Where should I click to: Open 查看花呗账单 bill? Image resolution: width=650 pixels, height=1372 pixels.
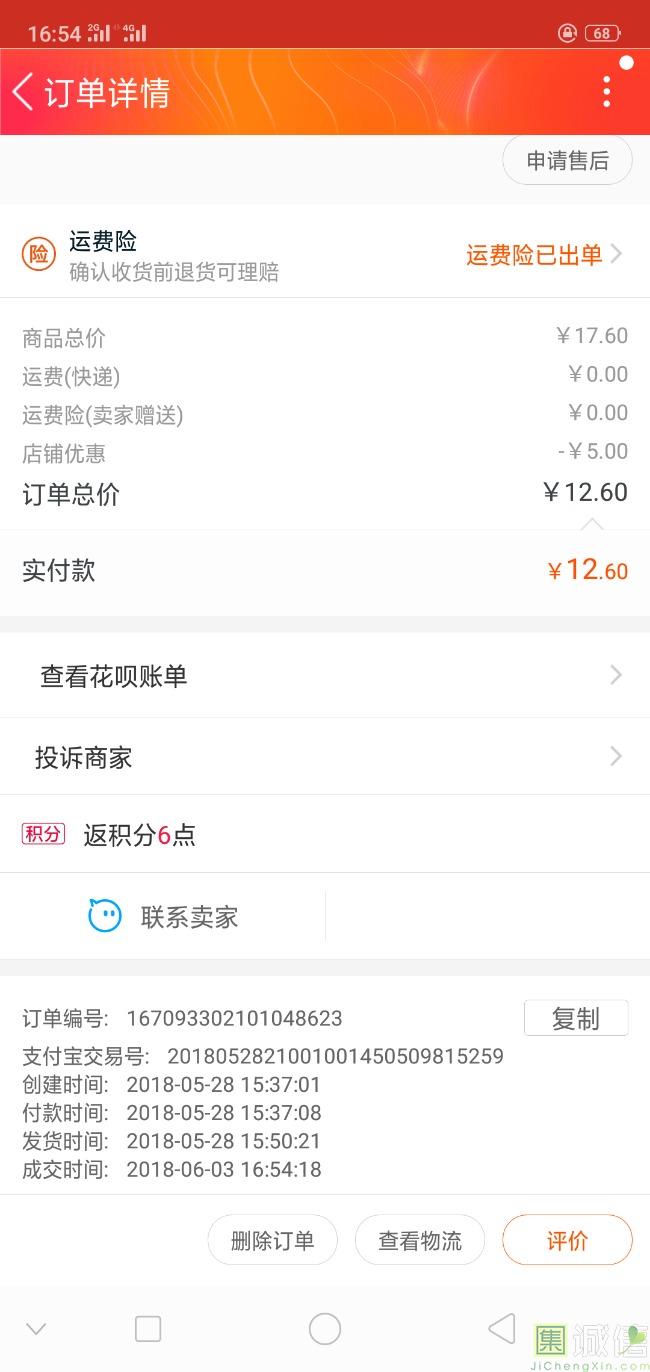[325, 676]
